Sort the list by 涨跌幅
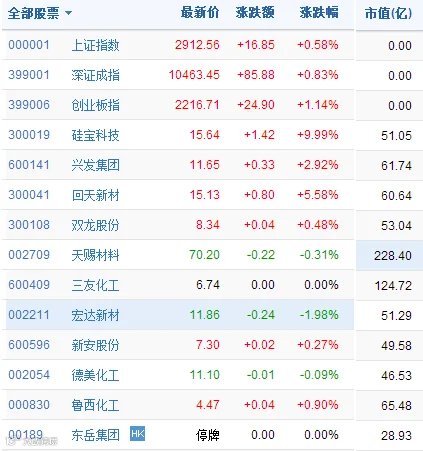The width and height of the screenshot is (423, 451). pos(319,13)
